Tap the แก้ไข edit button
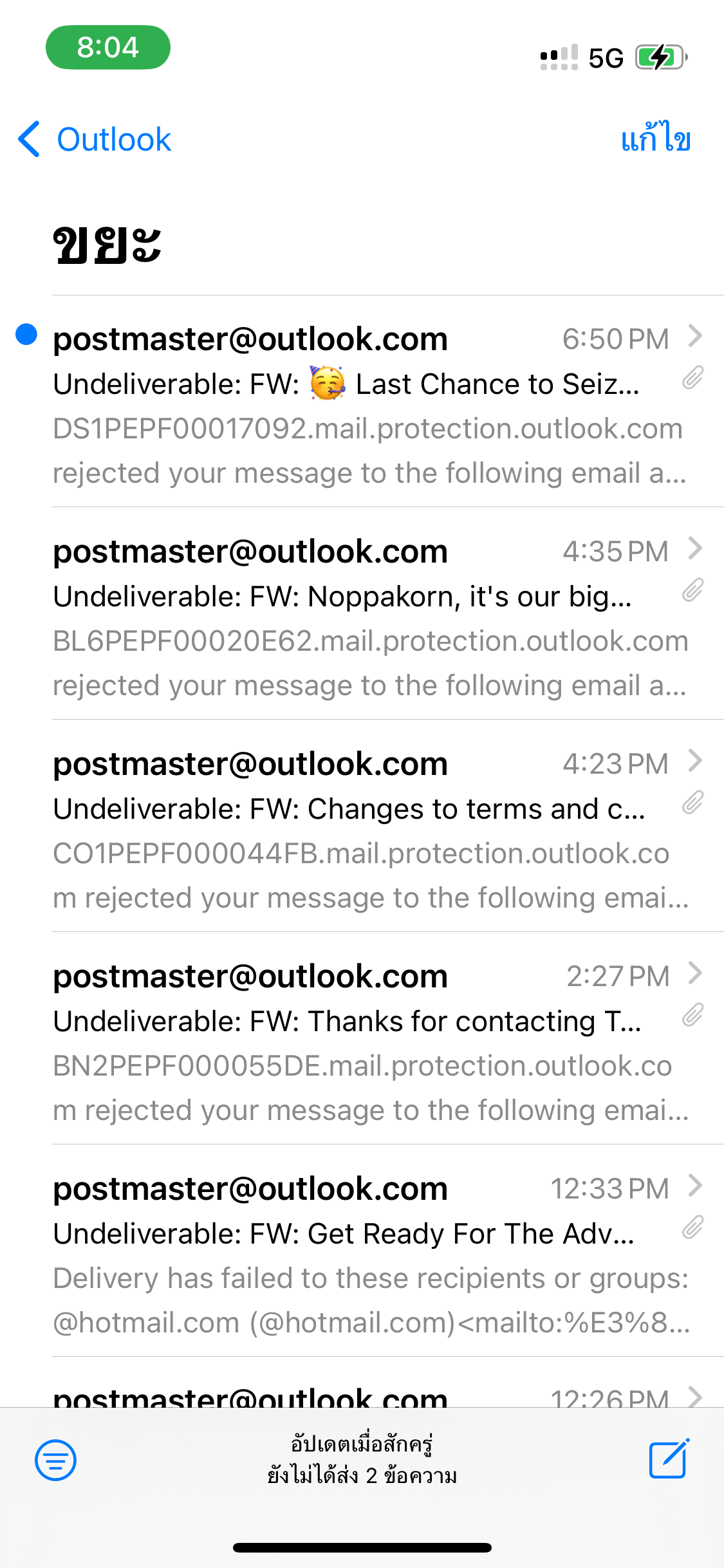724x1568 pixels. [655, 138]
